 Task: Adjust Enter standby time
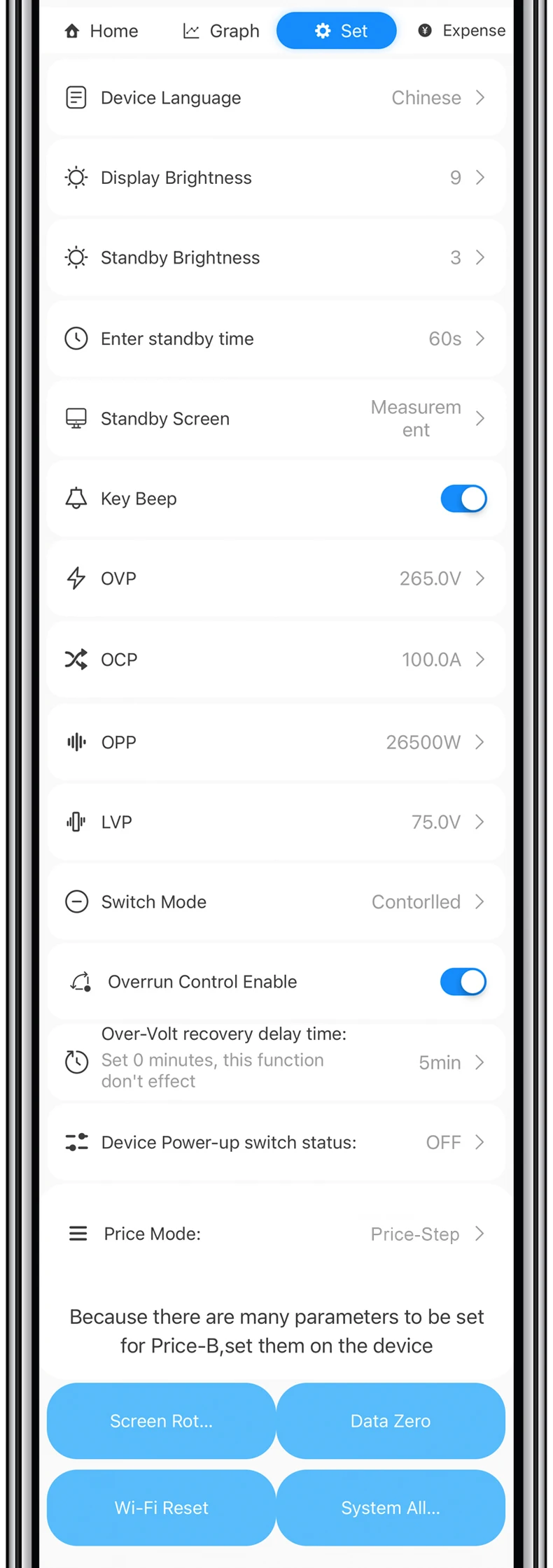pyautogui.click(x=276, y=338)
